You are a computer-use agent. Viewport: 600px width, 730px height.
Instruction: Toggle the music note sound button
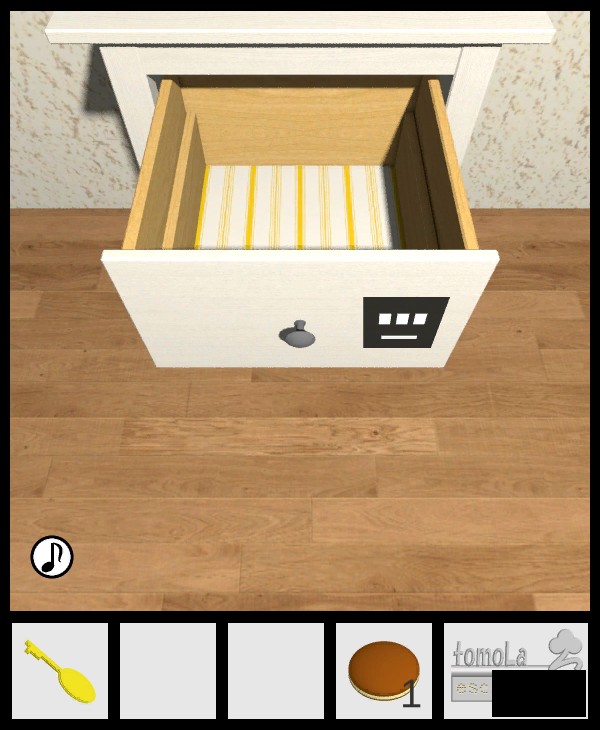pyautogui.click(x=52, y=557)
